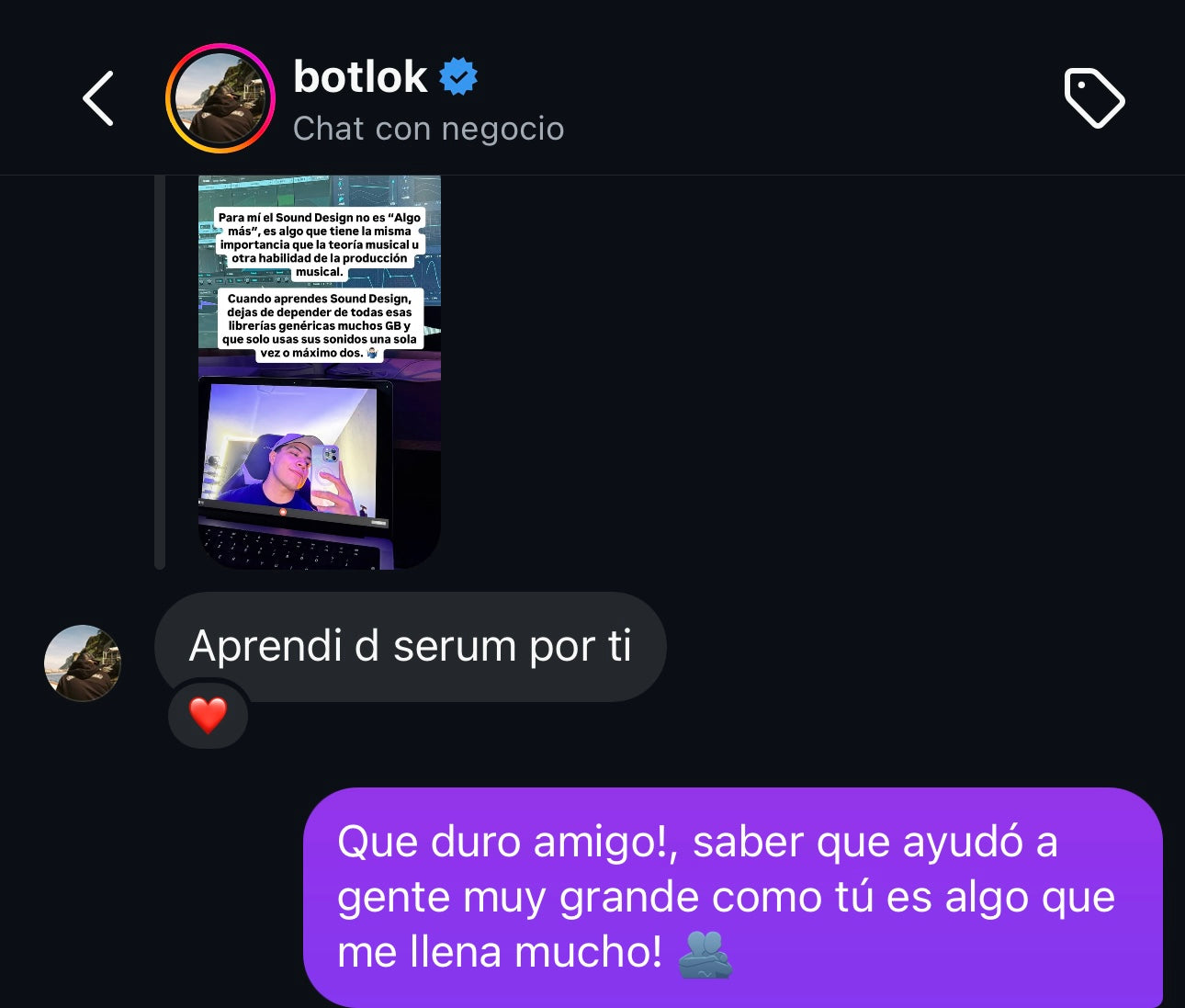
Task: Go back from the botlok chat
Action: click(x=99, y=98)
